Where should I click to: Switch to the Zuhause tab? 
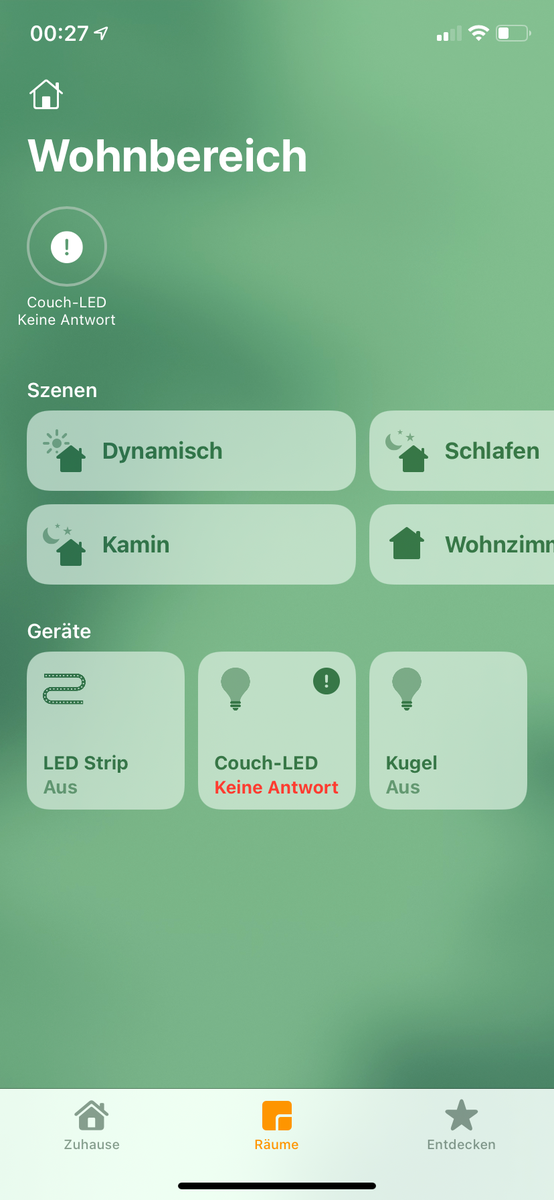[x=92, y=1125]
